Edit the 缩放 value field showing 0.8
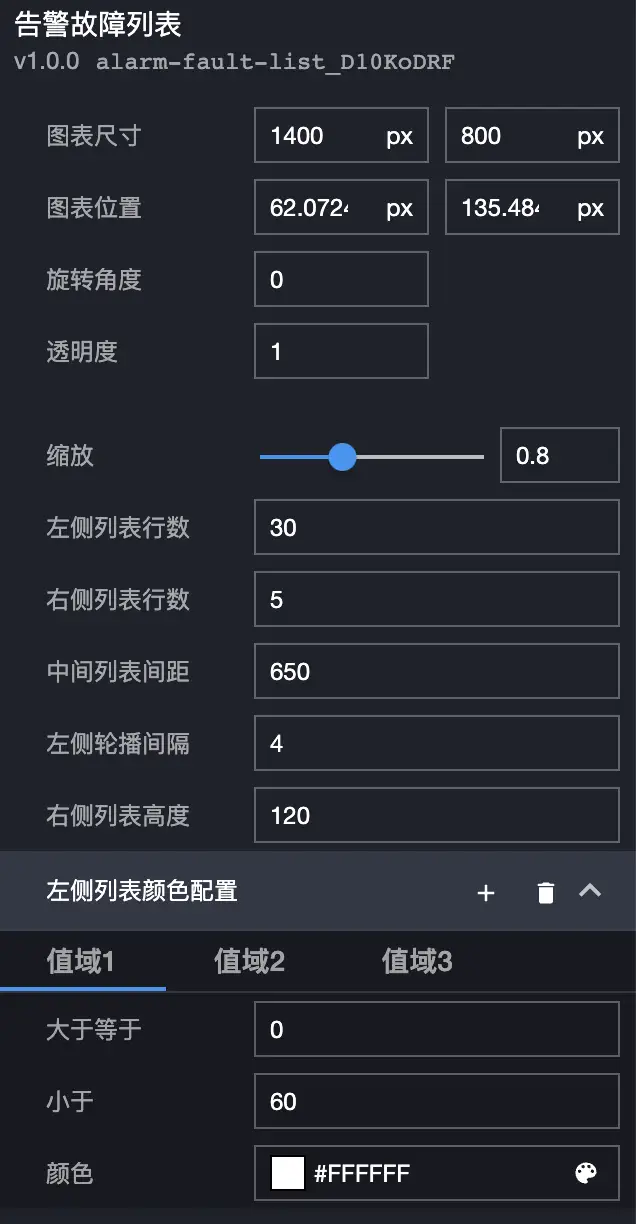 pyautogui.click(x=558, y=456)
